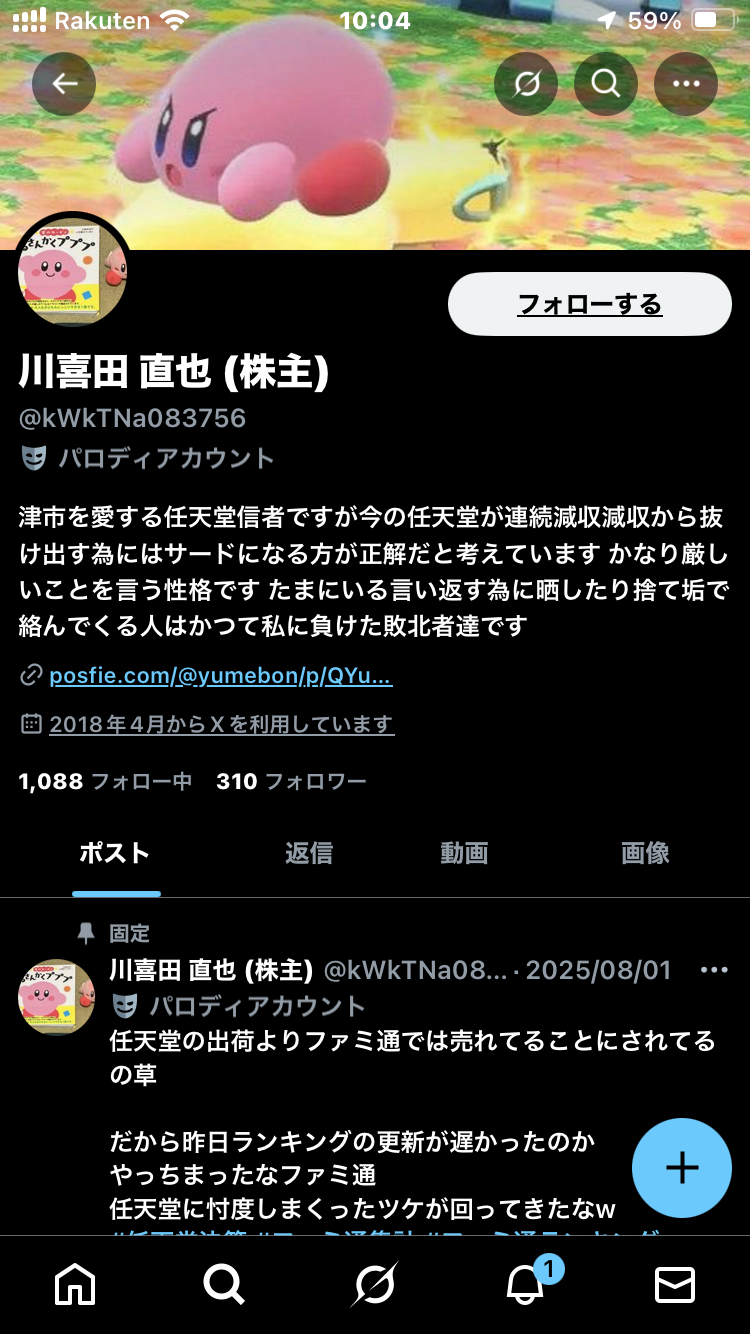Open the posfie.com profile link

[x=220, y=677]
